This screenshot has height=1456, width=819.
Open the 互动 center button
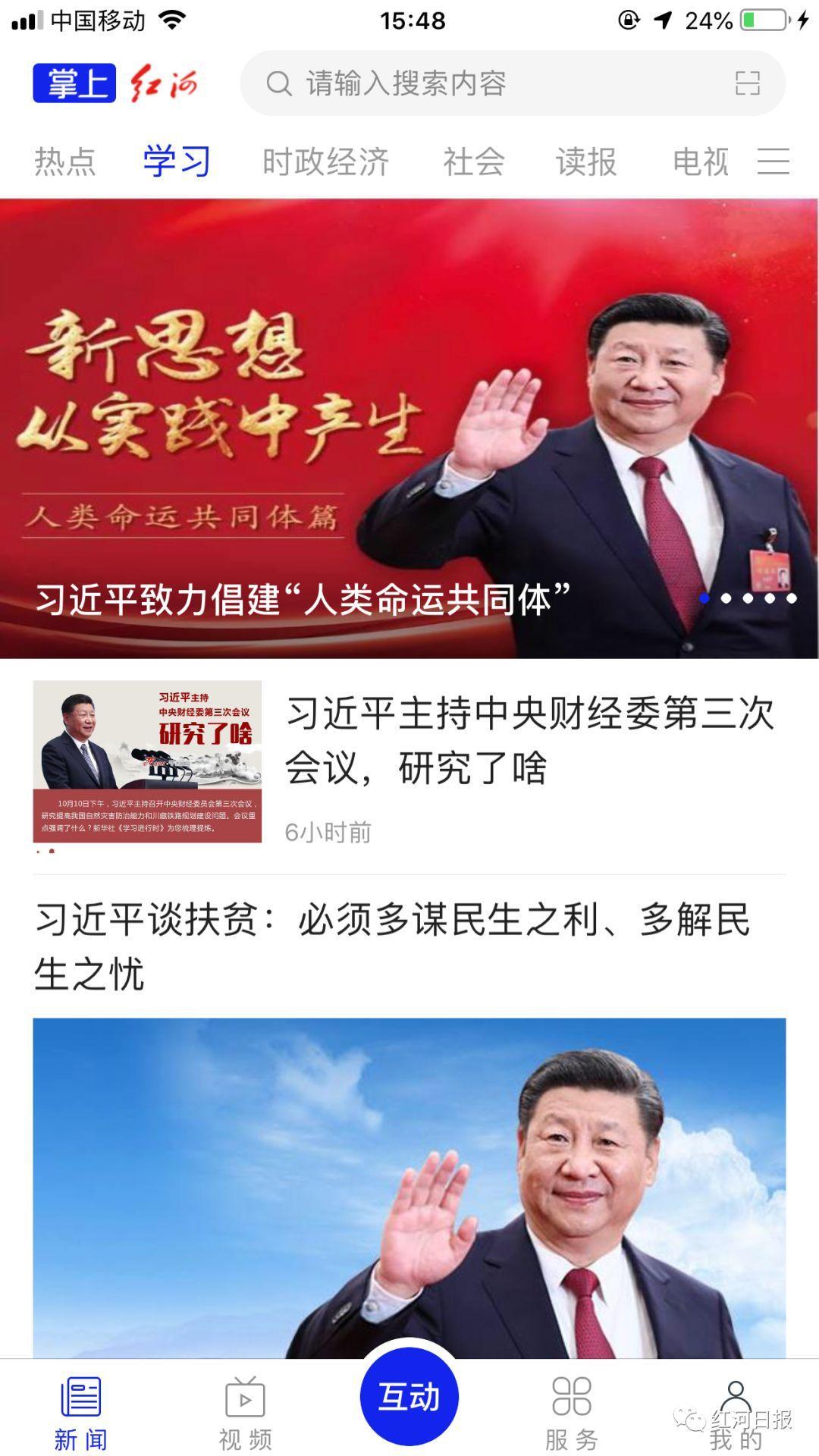409,1396
